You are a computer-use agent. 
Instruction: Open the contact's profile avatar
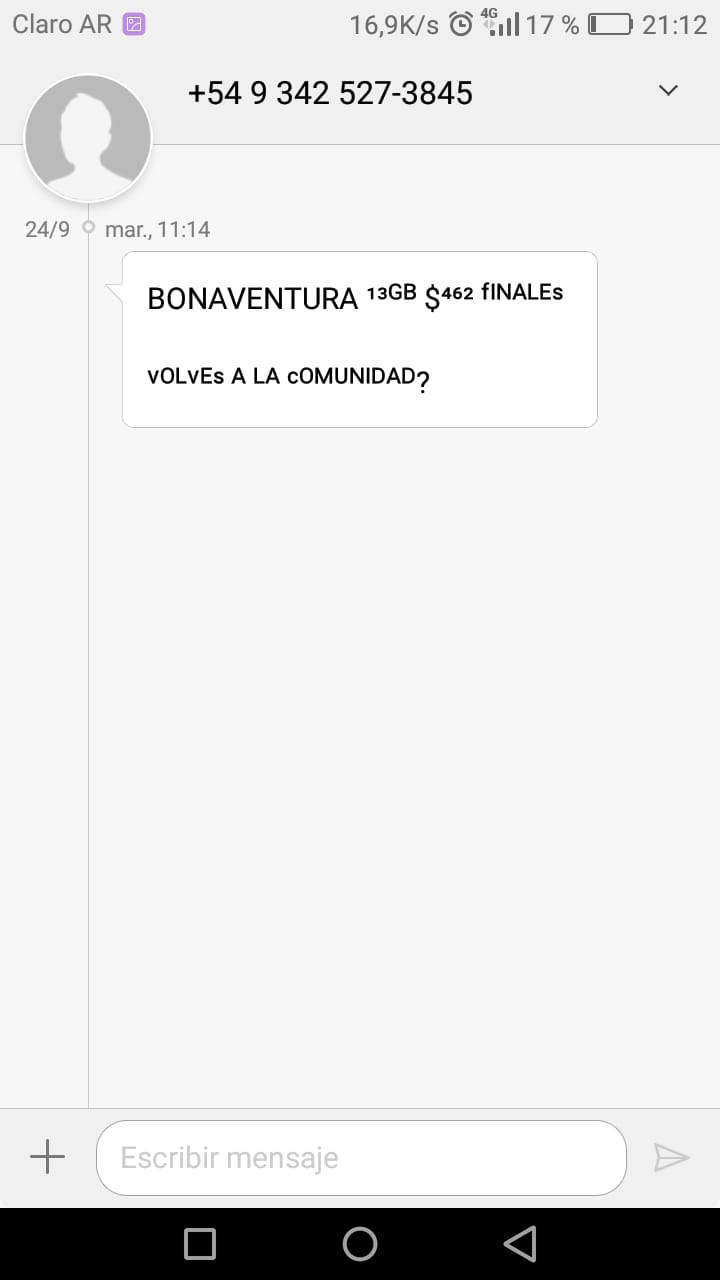tap(88, 138)
